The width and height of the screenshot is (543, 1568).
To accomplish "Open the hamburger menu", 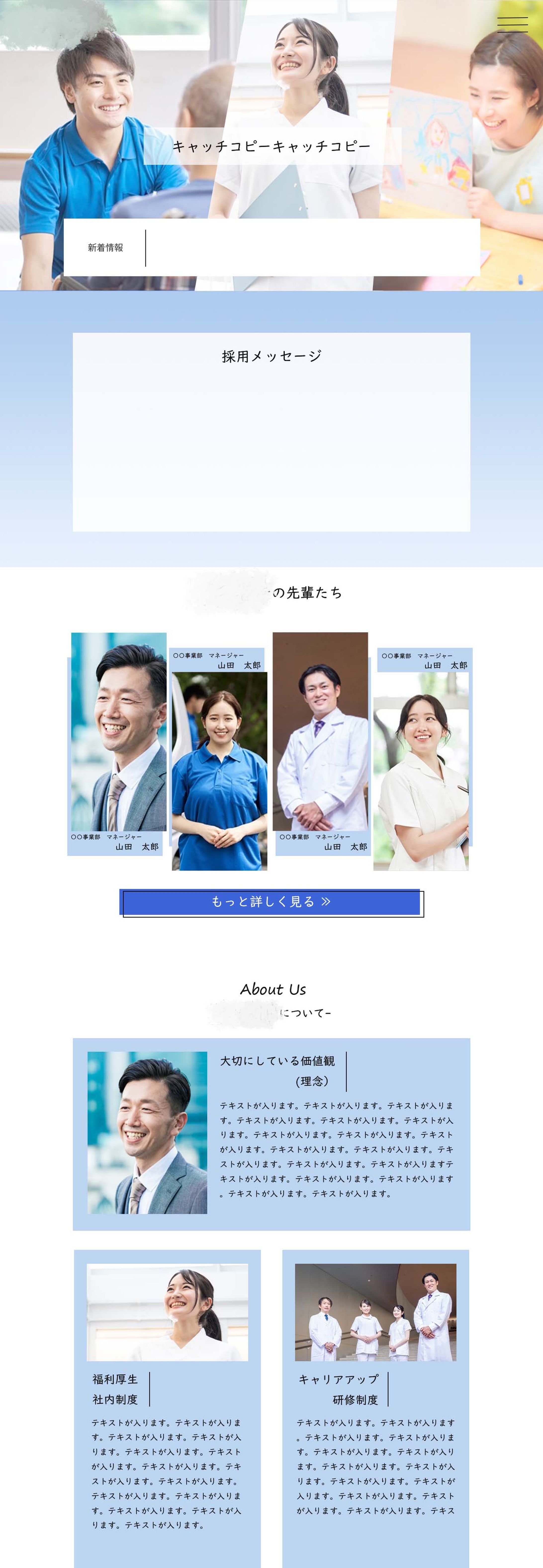I will [512, 24].
